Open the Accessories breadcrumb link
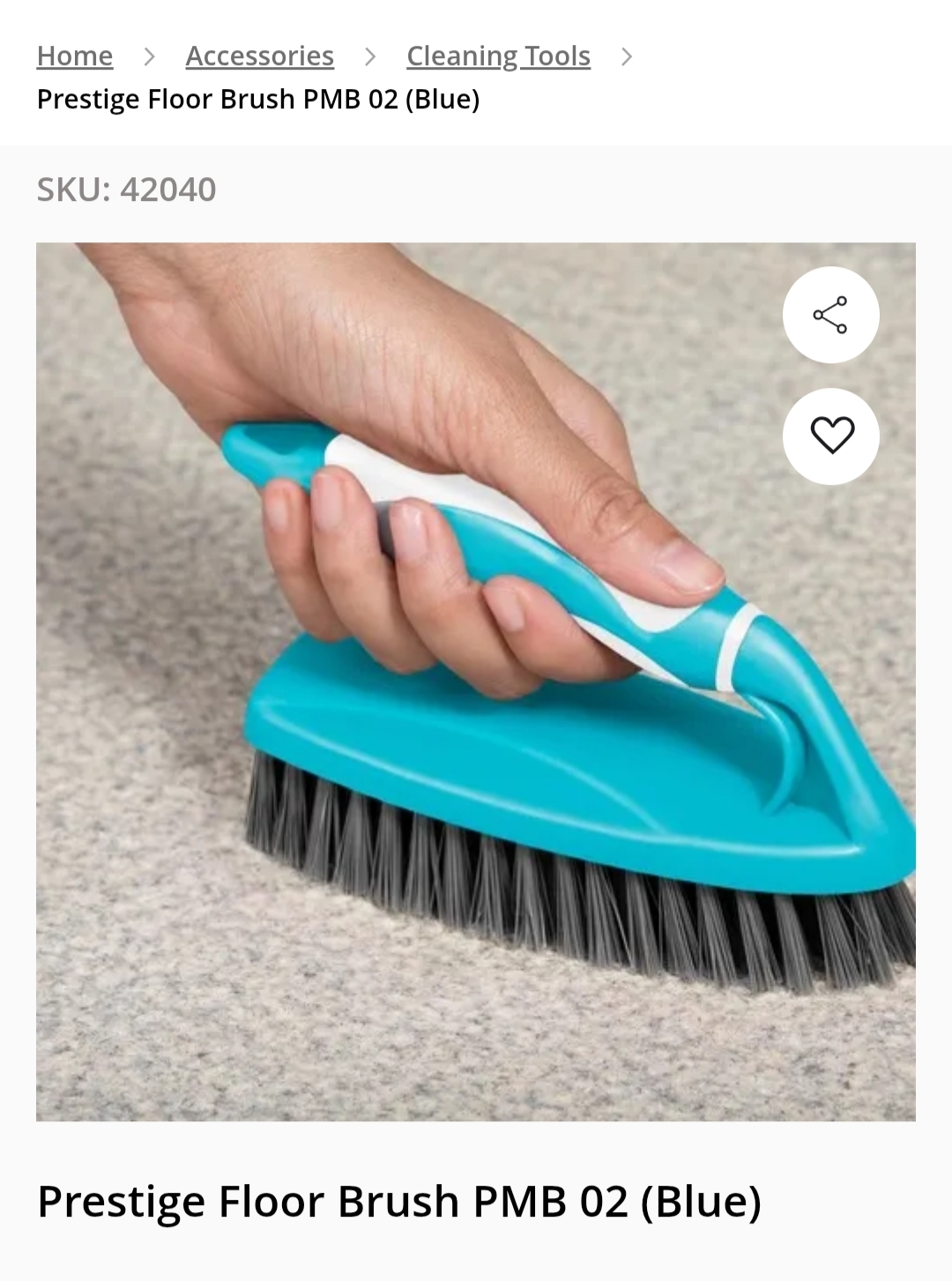This screenshot has width=952, height=1281. click(x=259, y=56)
